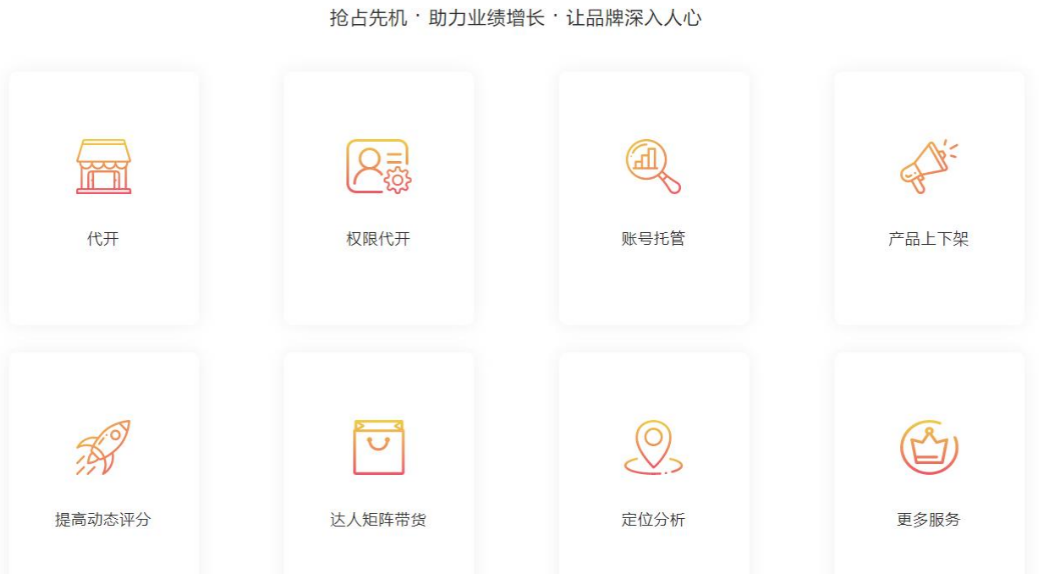
Task: Select the 权限代开 card
Action: point(378,198)
